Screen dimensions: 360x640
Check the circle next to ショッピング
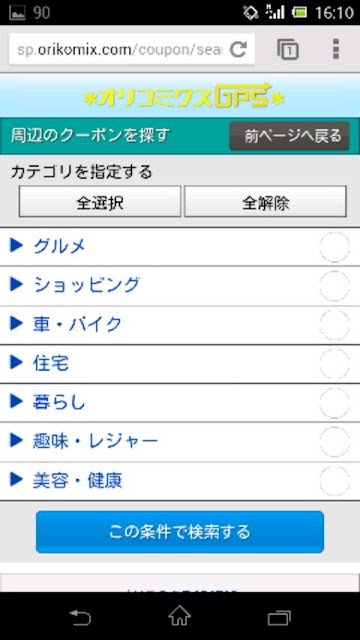click(334, 286)
